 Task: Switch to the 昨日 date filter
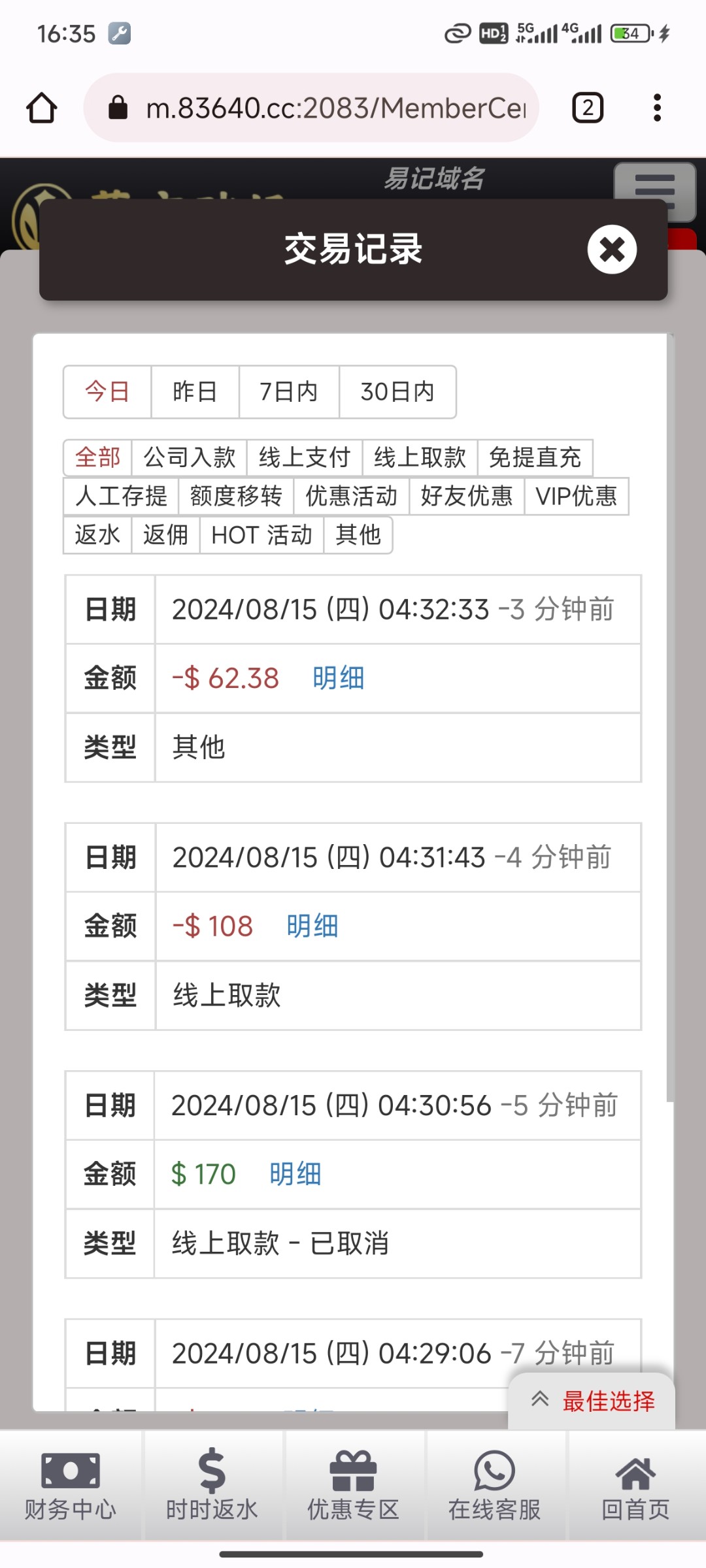(x=195, y=392)
